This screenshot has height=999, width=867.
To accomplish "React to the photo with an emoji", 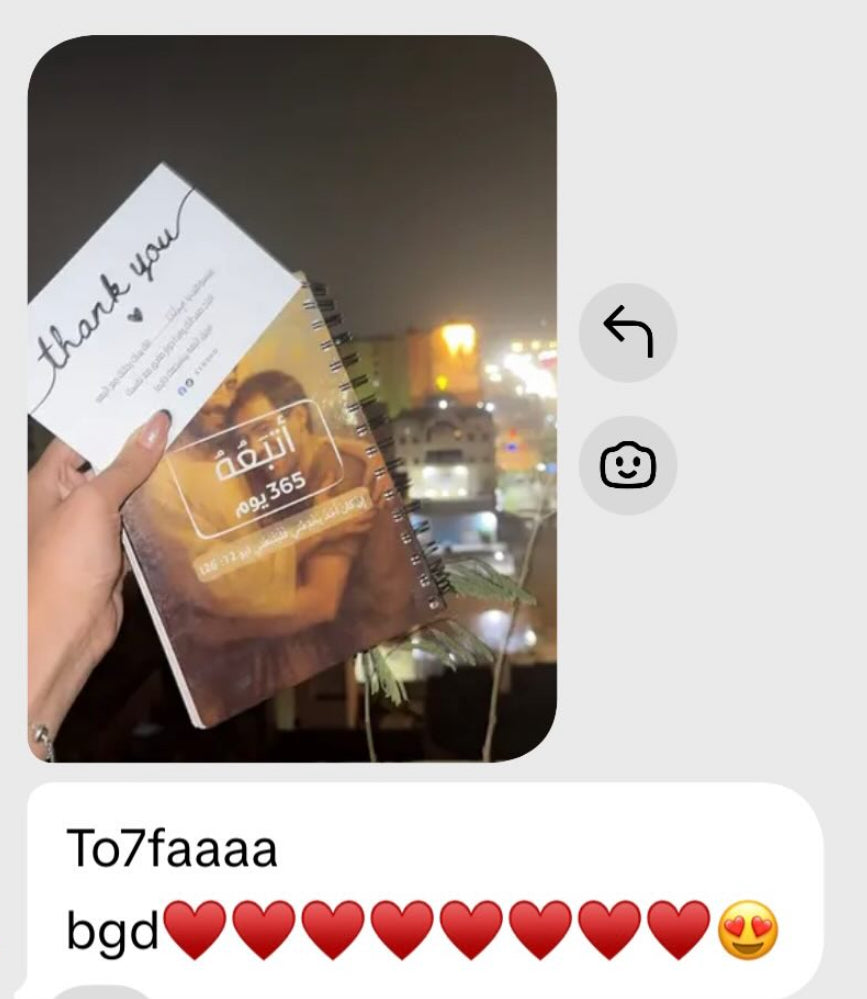I will point(628,465).
